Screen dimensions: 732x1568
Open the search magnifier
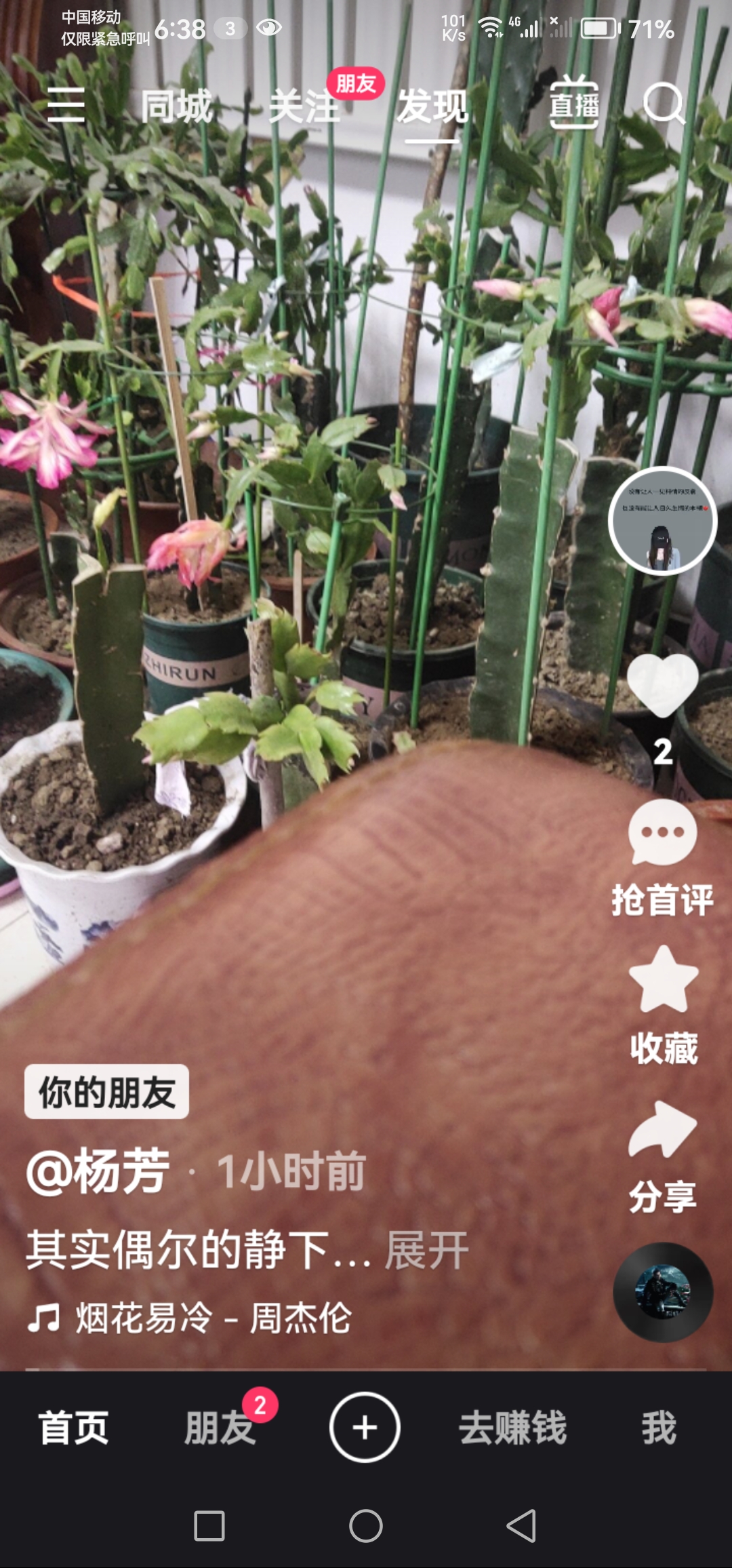(x=664, y=104)
